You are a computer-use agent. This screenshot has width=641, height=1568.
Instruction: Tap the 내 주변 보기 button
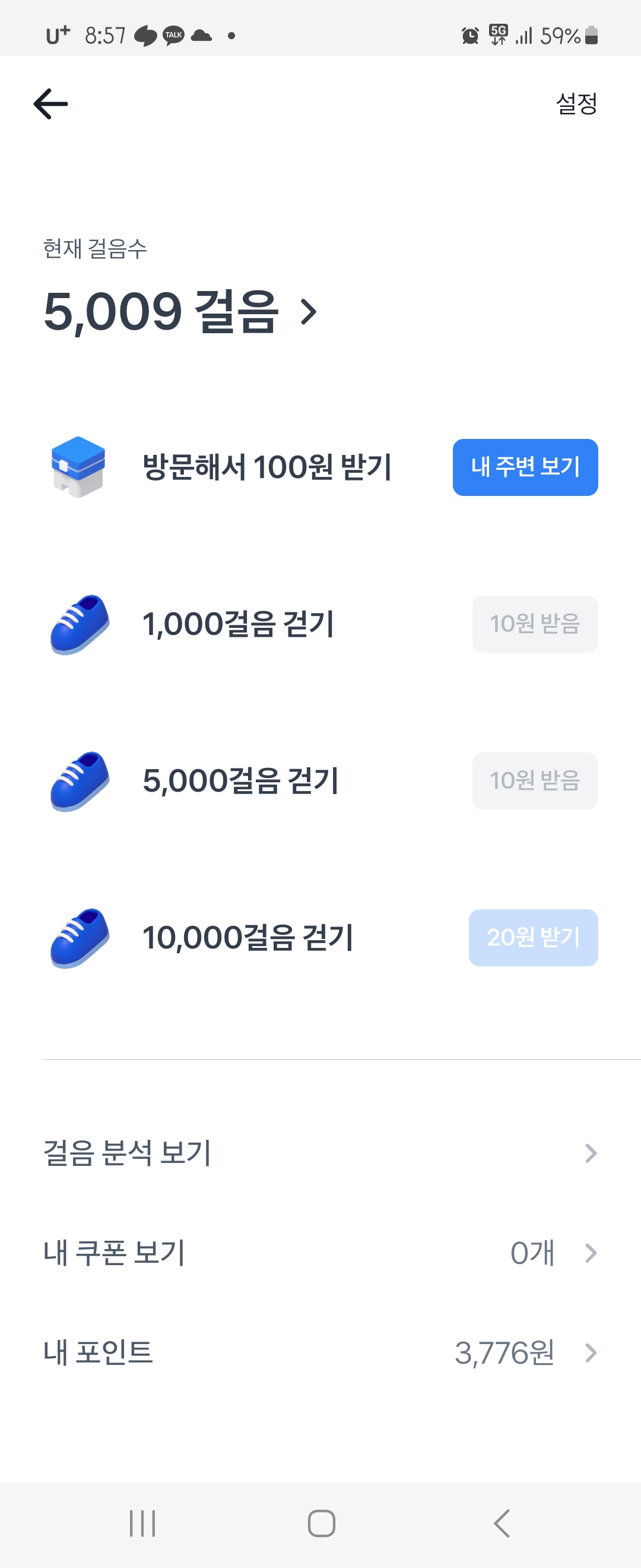525,467
